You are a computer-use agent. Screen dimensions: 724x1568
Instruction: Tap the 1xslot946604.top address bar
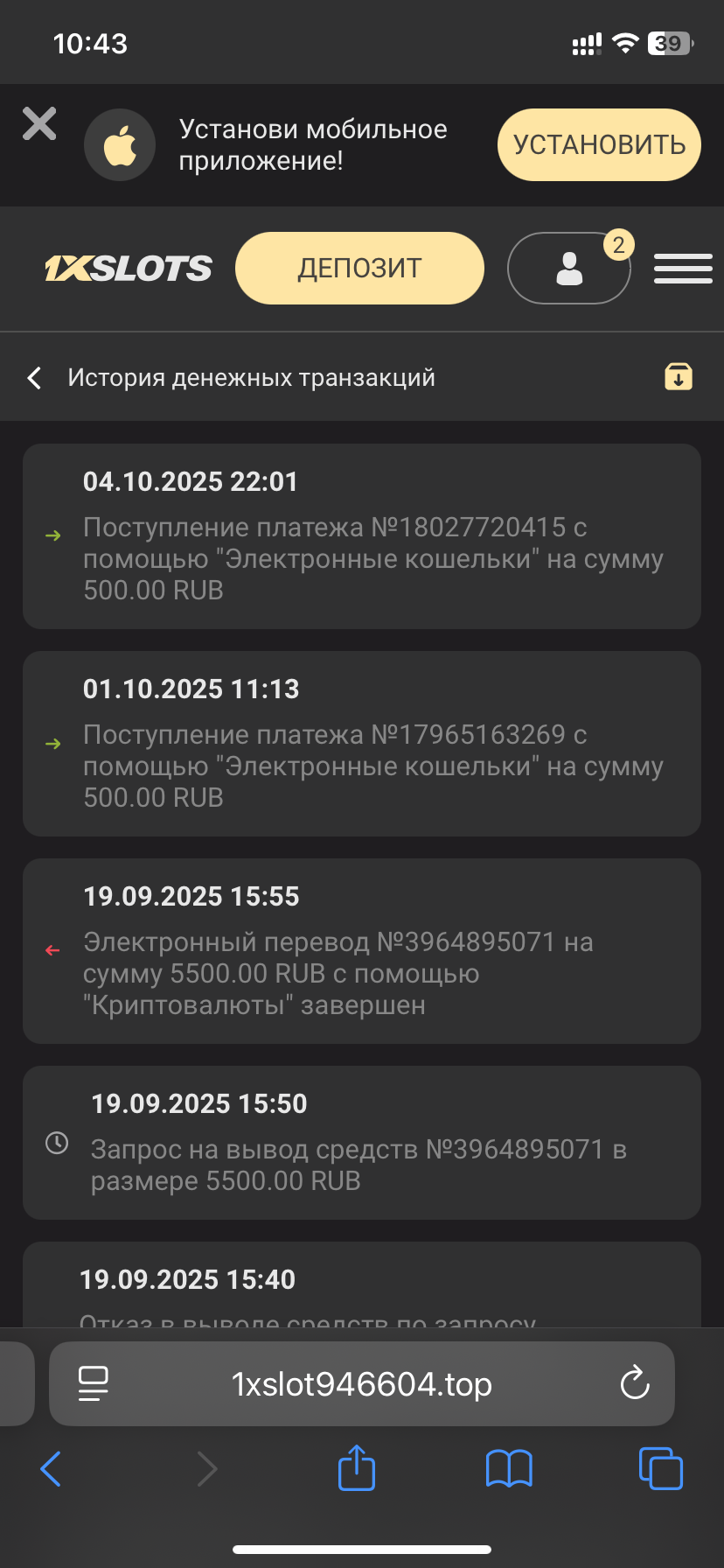362,1384
